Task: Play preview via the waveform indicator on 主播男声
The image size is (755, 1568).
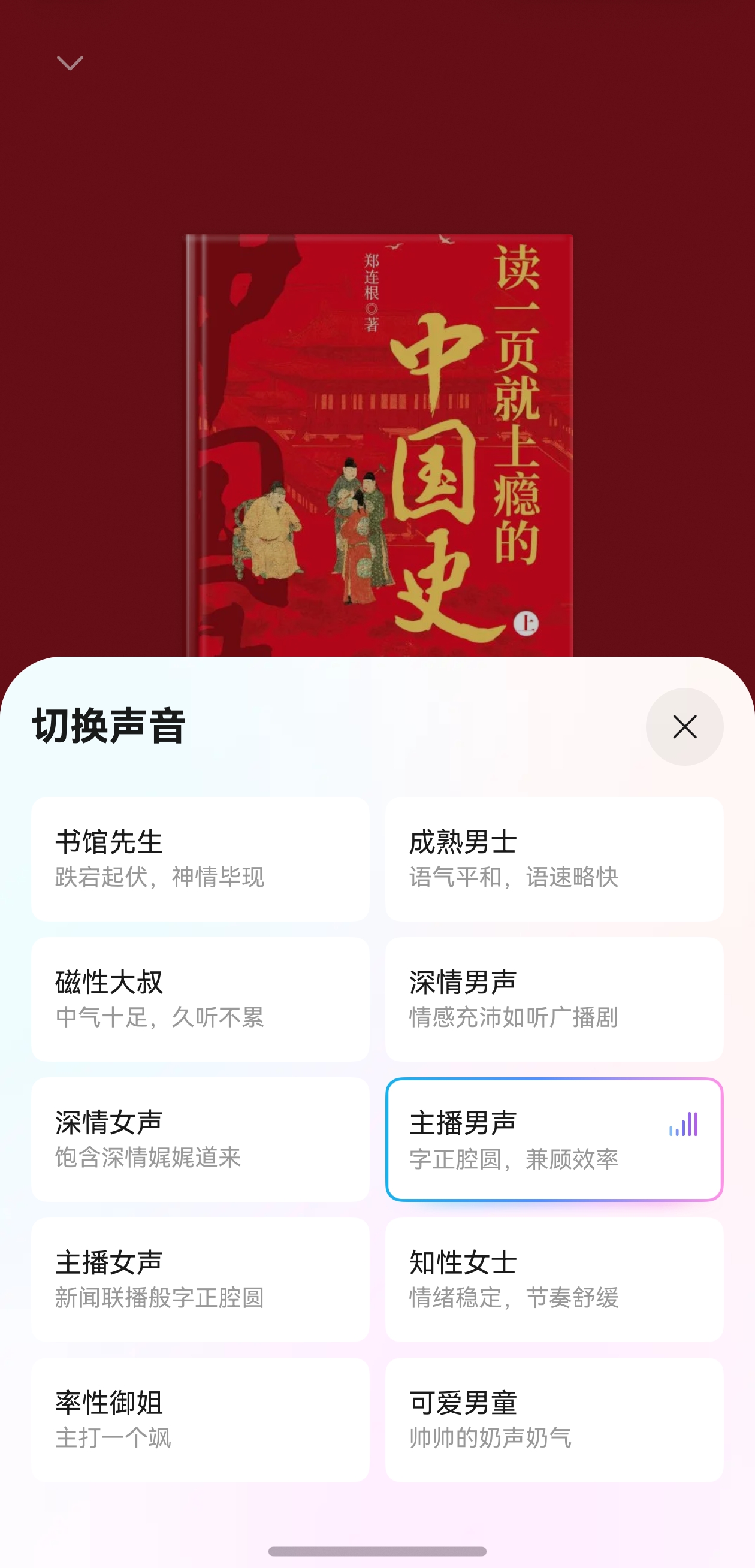Action: 682,1124
